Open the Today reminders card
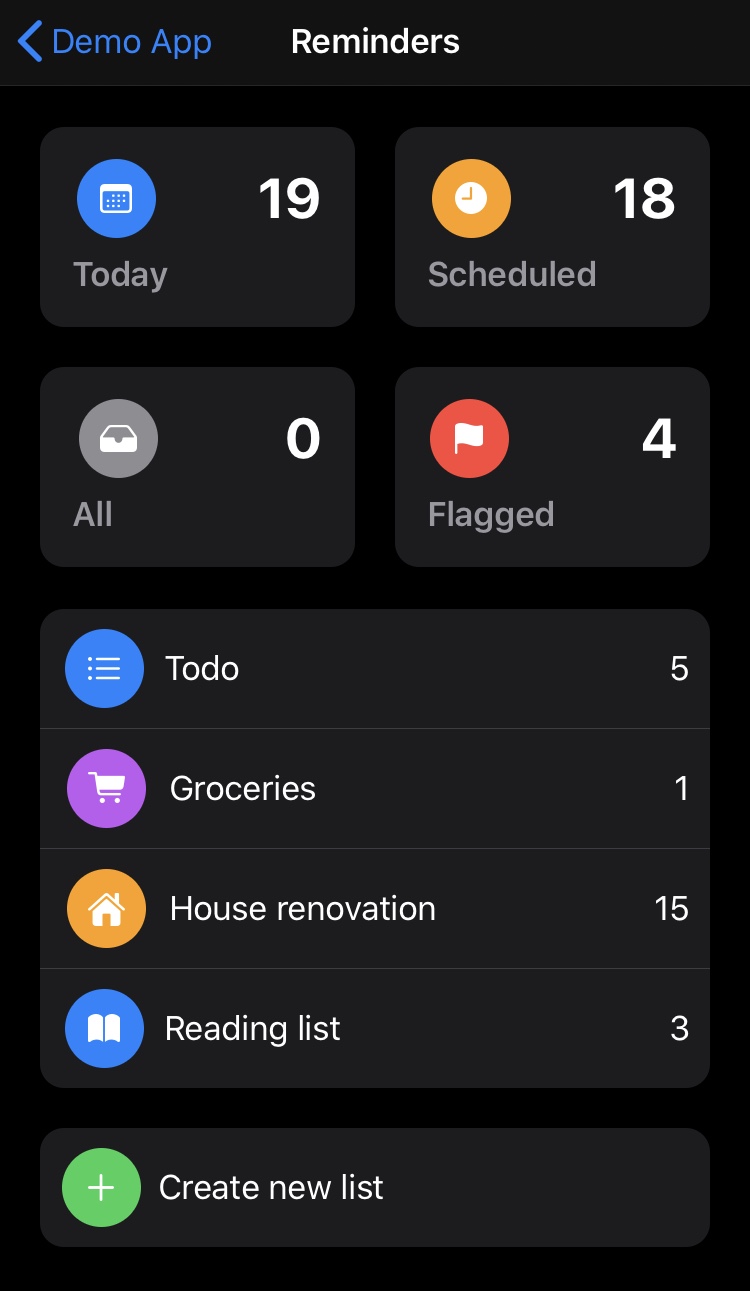 tap(197, 227)
